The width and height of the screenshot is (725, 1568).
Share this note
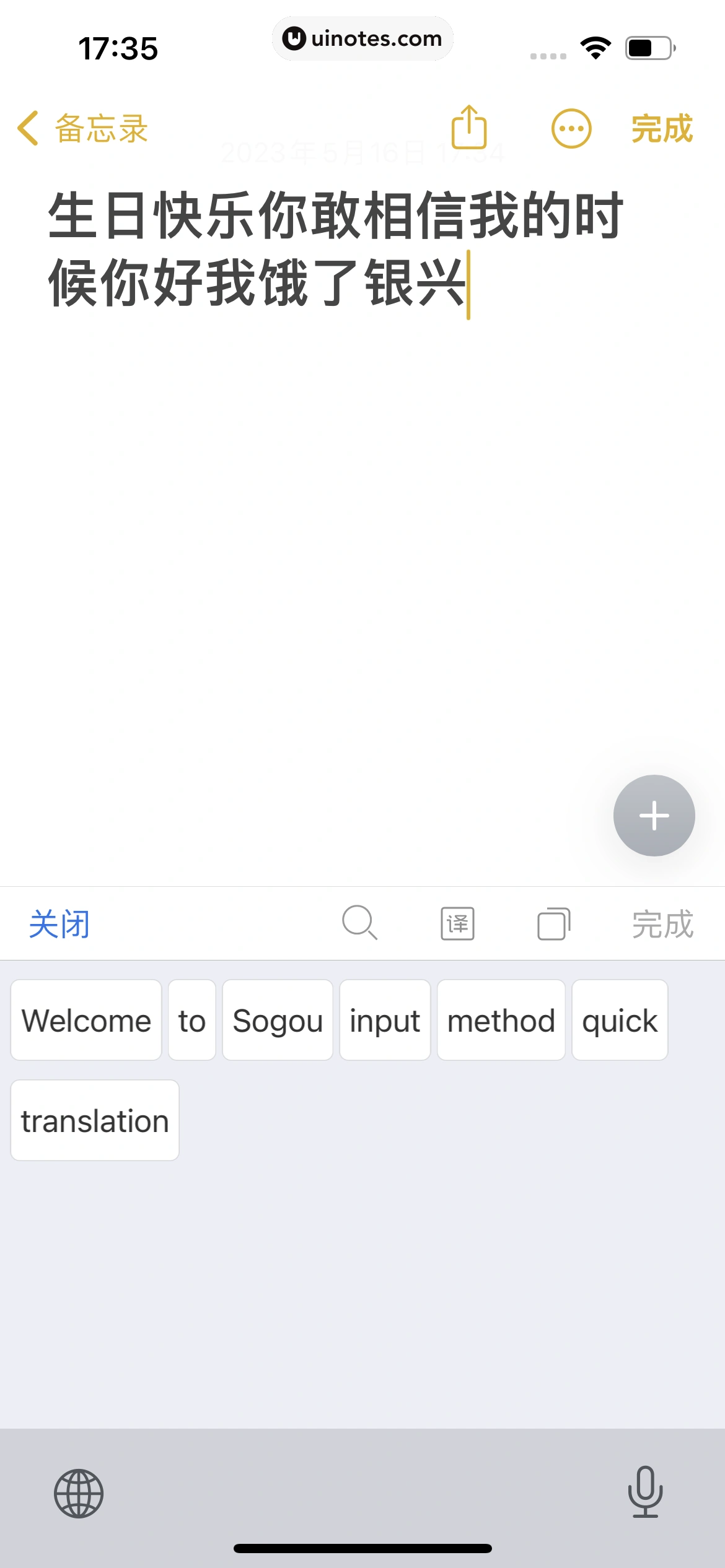click(x=469, y=128)
